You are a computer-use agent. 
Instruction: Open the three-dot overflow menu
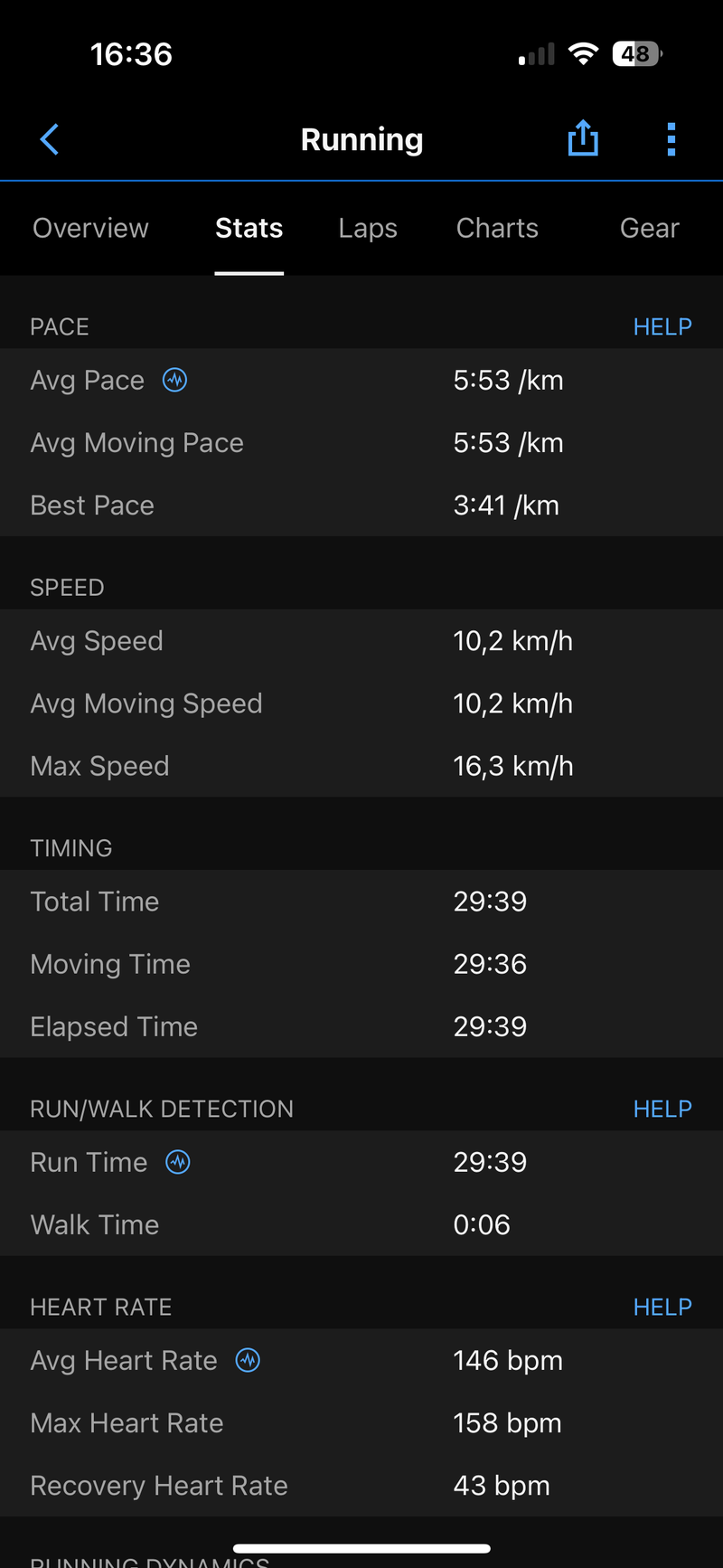point(671,139)
